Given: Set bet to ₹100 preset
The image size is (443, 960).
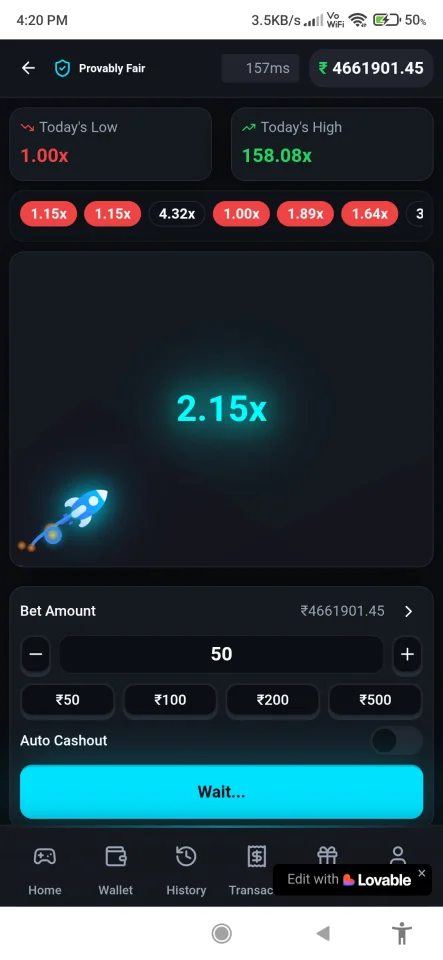Looking at the screenshot, I should tap(170, 700).
